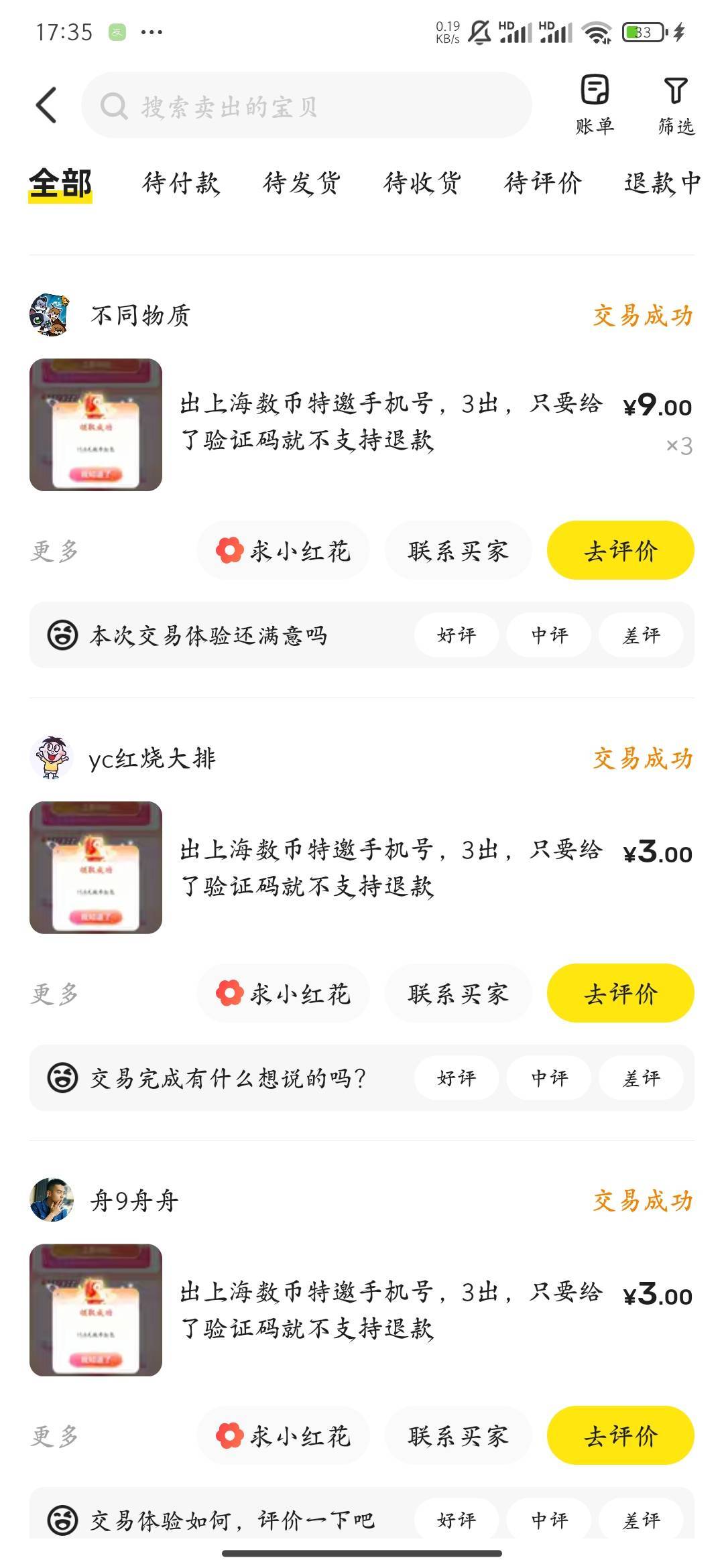Tap 去评价 for 舟9舟舟's order
The width and height of the screenshot is (724, 1568).
pyautogui.click(x=620, y=1436)
